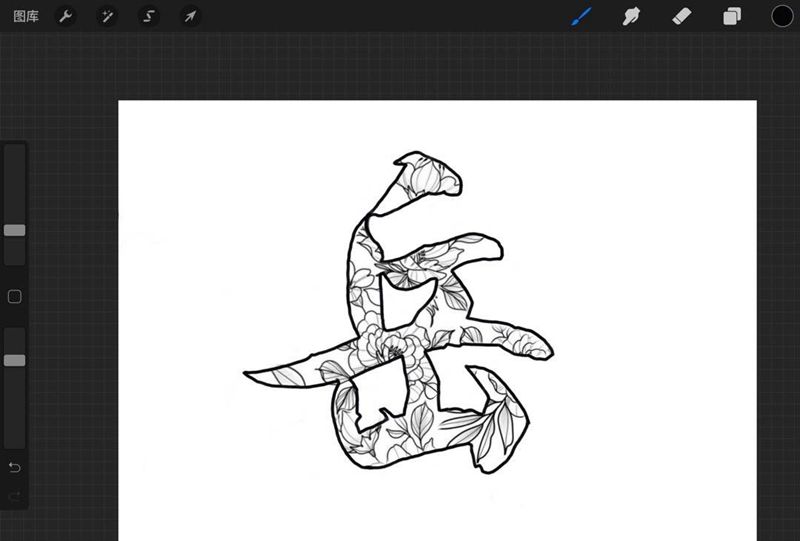The height and width of the screenshot is (541, 800).
Task: Open the Layers panel
Action: pos(732,17)
